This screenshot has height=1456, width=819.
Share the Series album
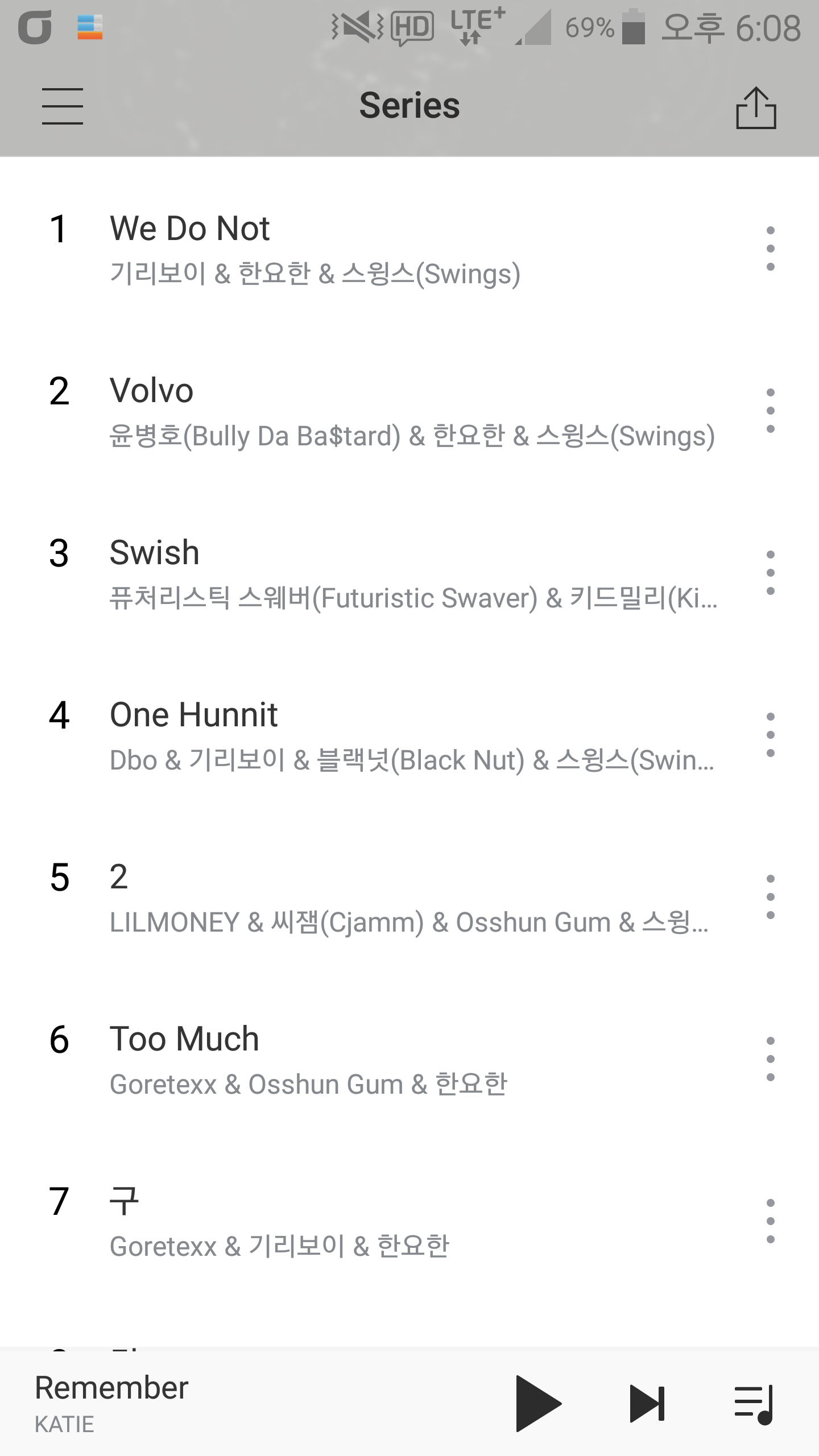756,108
